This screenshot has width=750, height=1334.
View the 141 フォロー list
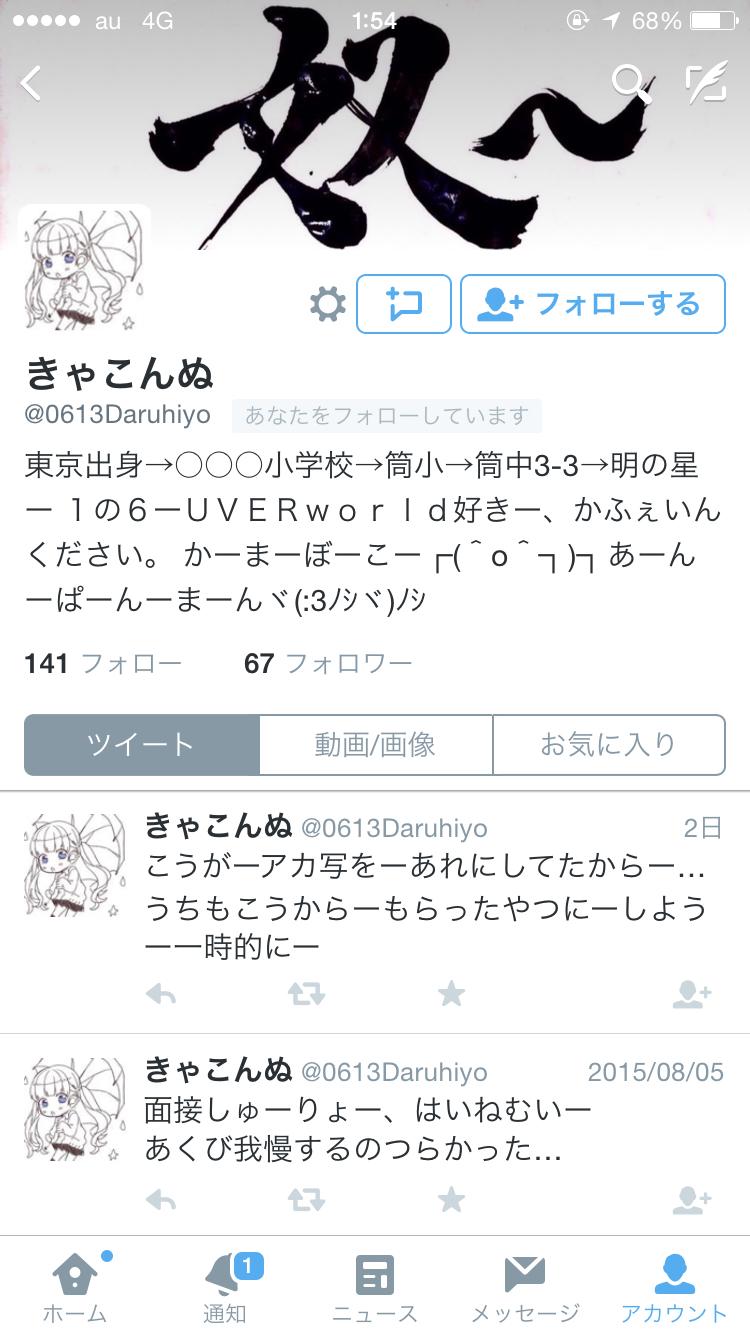pyautogui.click(x=103, y=663)
